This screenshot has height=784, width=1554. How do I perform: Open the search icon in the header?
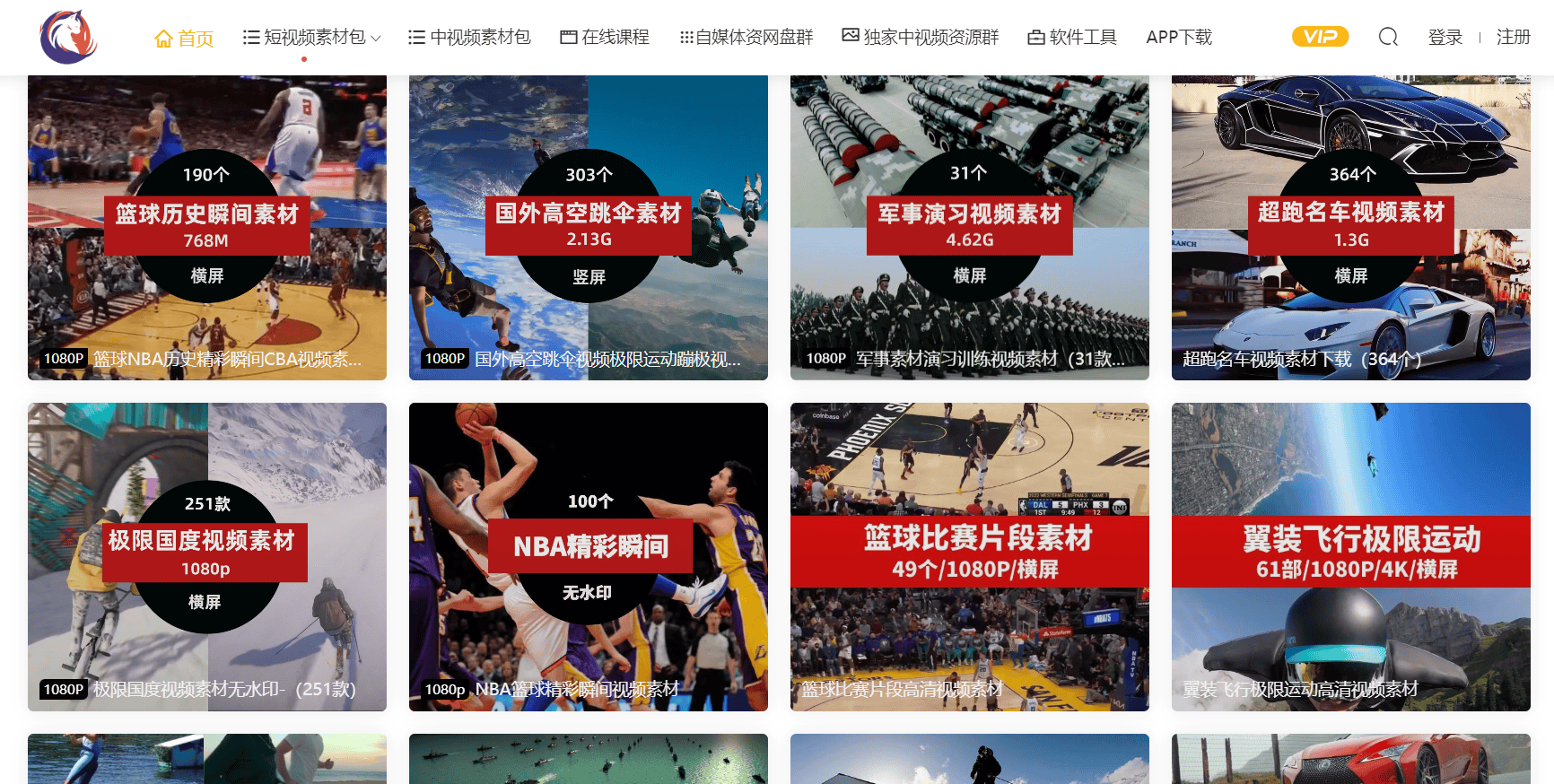point(1388,37)
